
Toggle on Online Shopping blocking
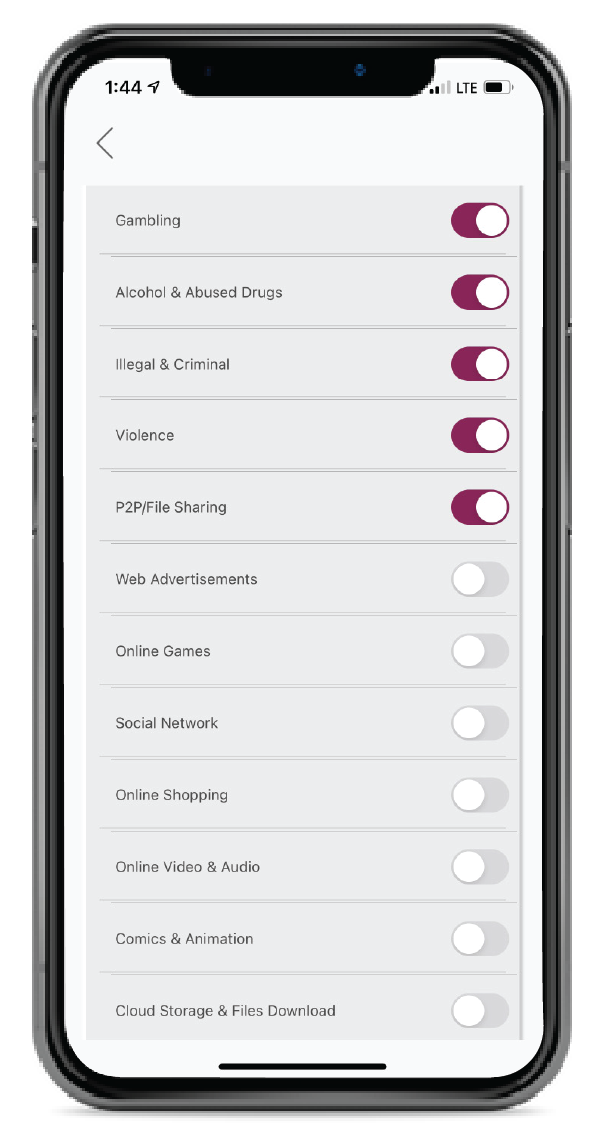pos(480,795)
